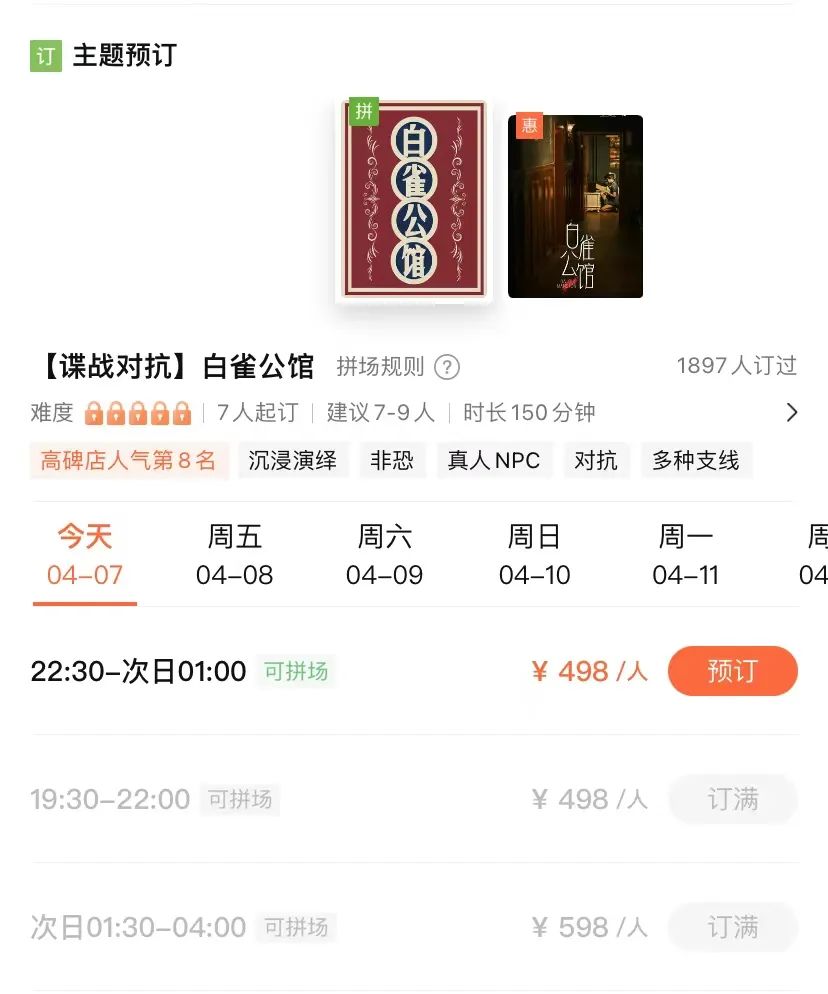828x994 pixels.
Task: Select the 今天 04-07 date tab
Action: 85,556
